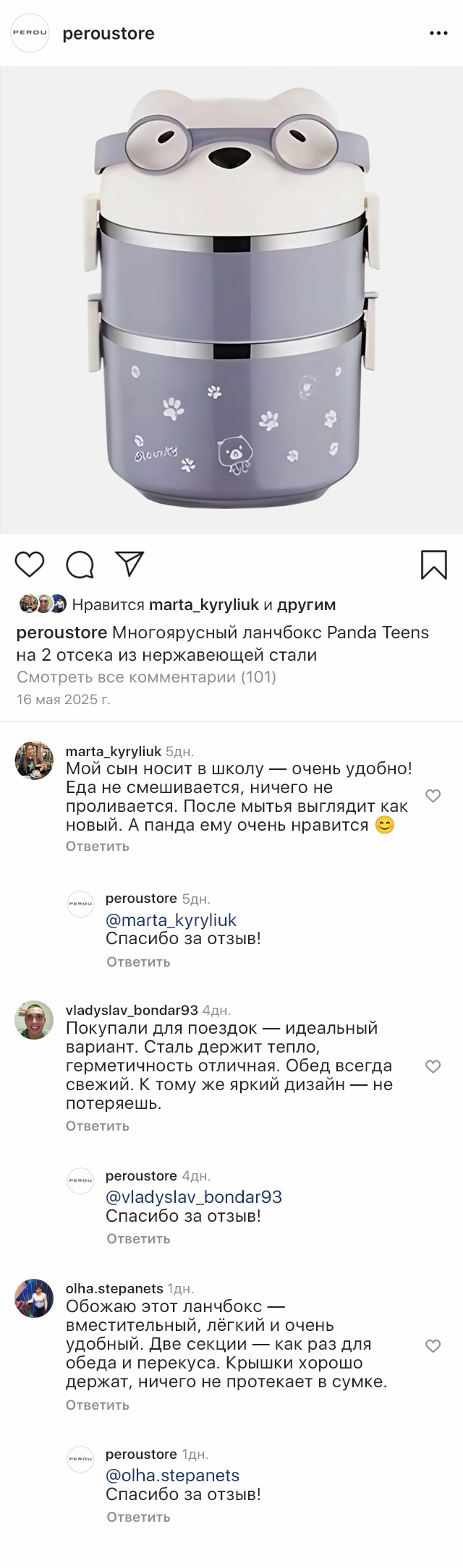
Task: Like the peroustore lunchbox post
Action: point(30,564)
